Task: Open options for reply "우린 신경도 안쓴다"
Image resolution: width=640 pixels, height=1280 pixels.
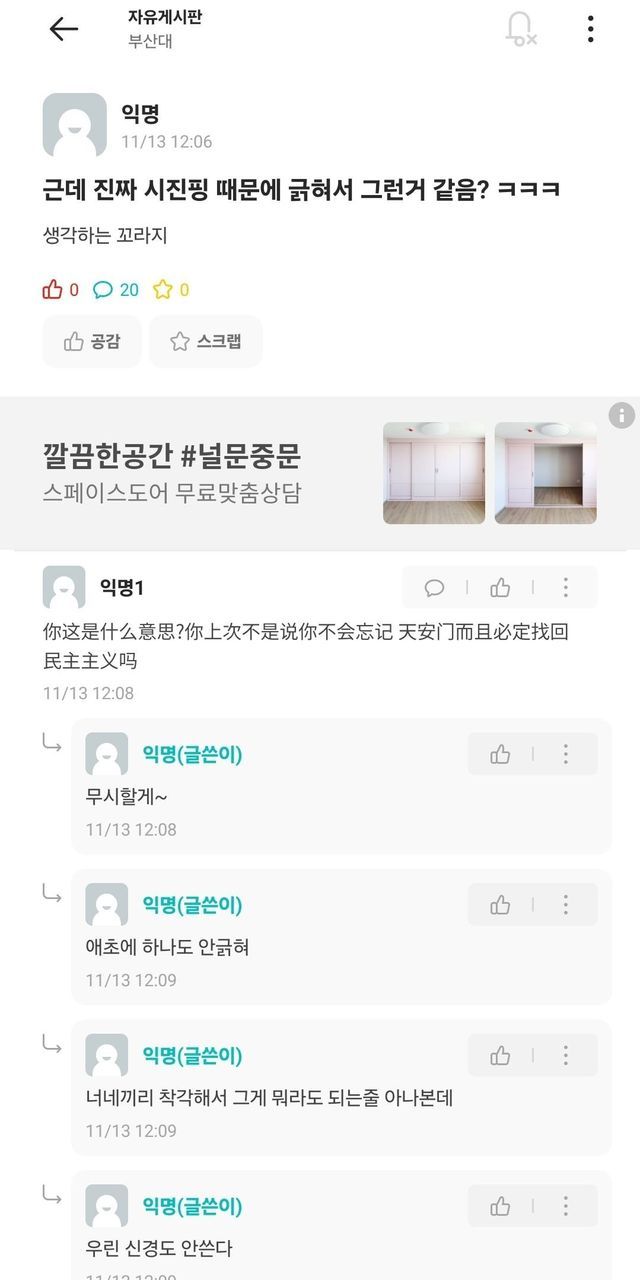Action: click(565, 1206)
